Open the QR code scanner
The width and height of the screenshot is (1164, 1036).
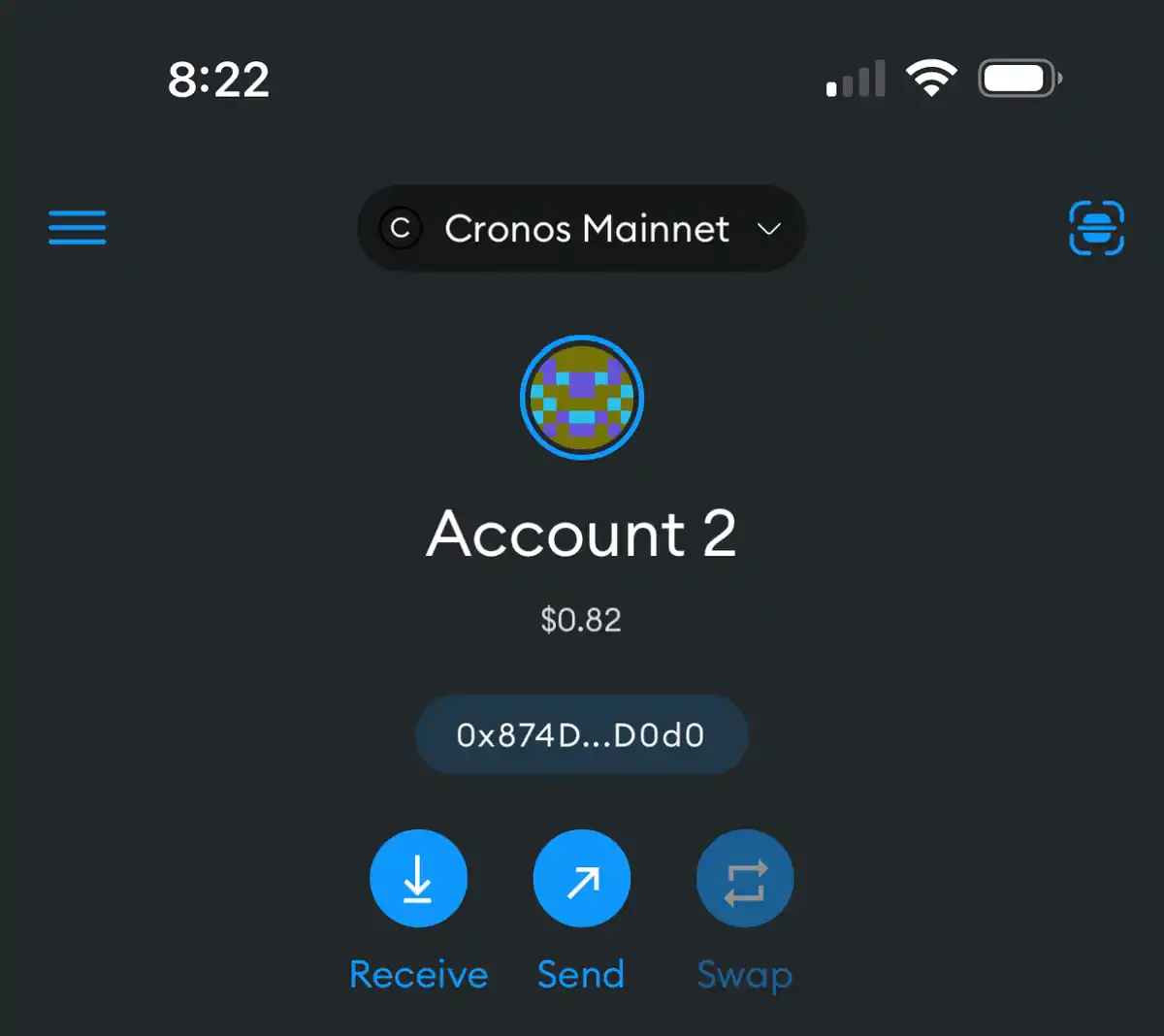[1096, 228]
